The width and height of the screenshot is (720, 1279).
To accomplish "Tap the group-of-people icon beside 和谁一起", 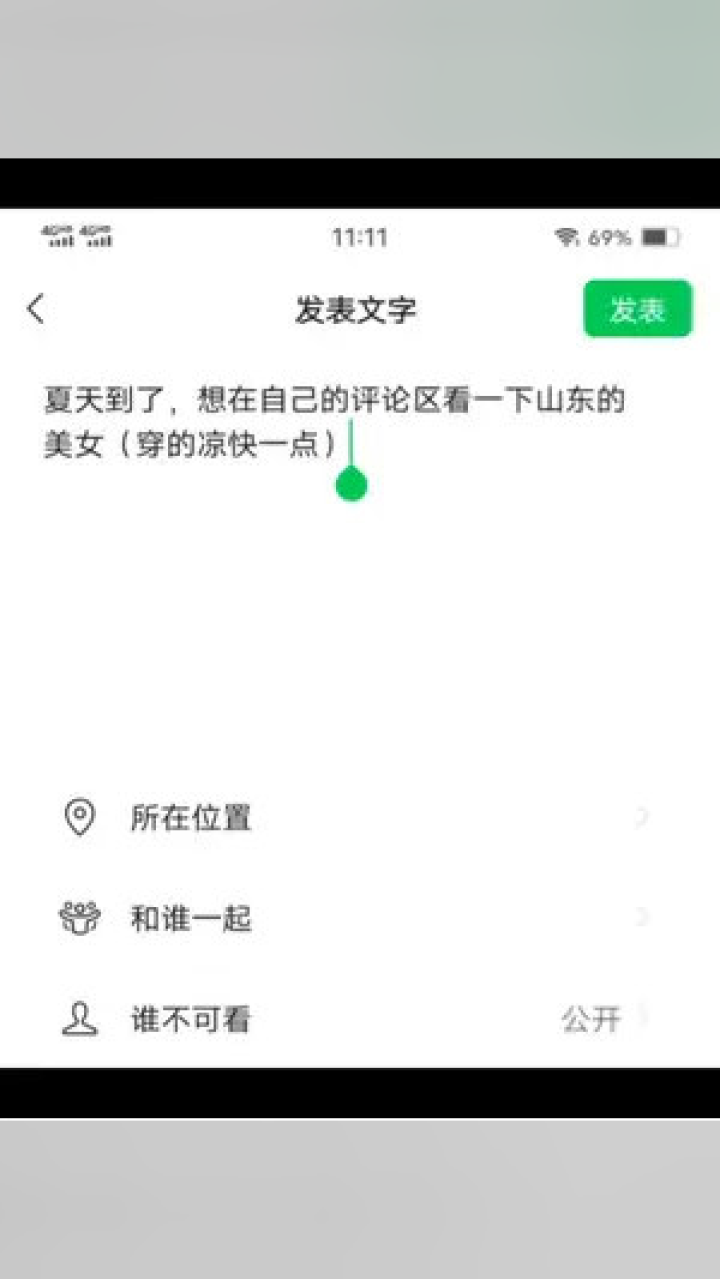I will (80, 917).
